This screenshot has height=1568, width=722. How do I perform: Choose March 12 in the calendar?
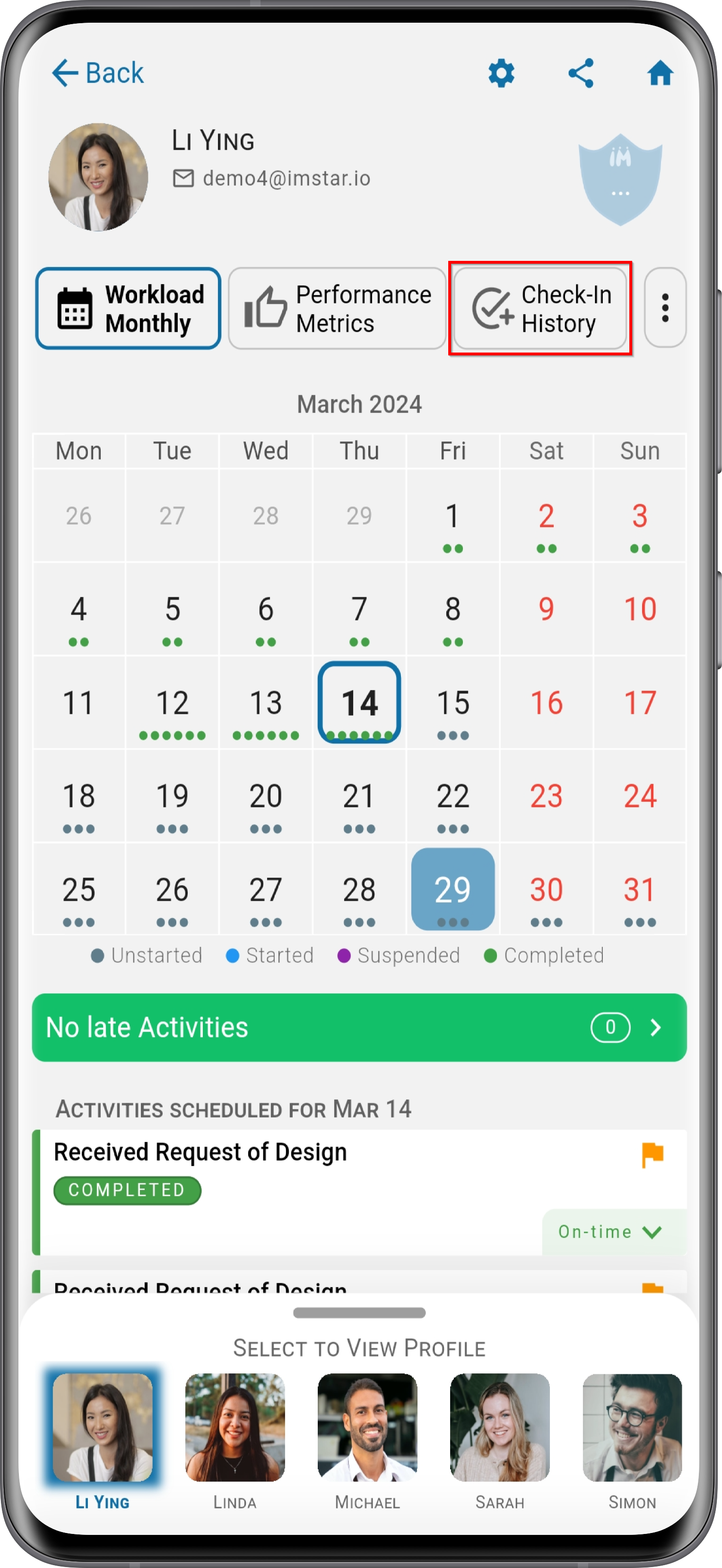pyautogui.click(x=172, y=702)
